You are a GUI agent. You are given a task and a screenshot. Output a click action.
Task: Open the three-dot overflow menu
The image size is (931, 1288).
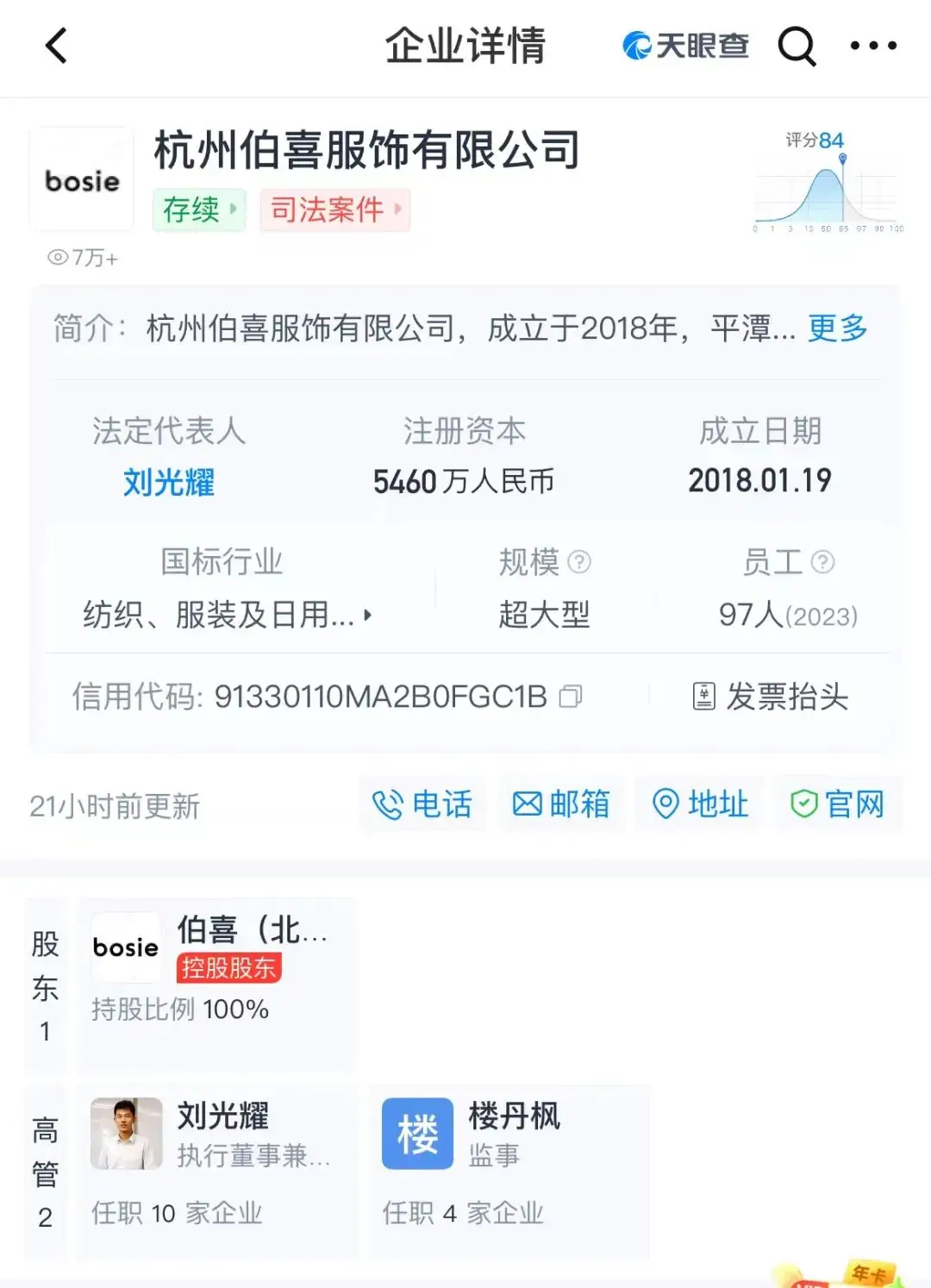tap(873, 46)
